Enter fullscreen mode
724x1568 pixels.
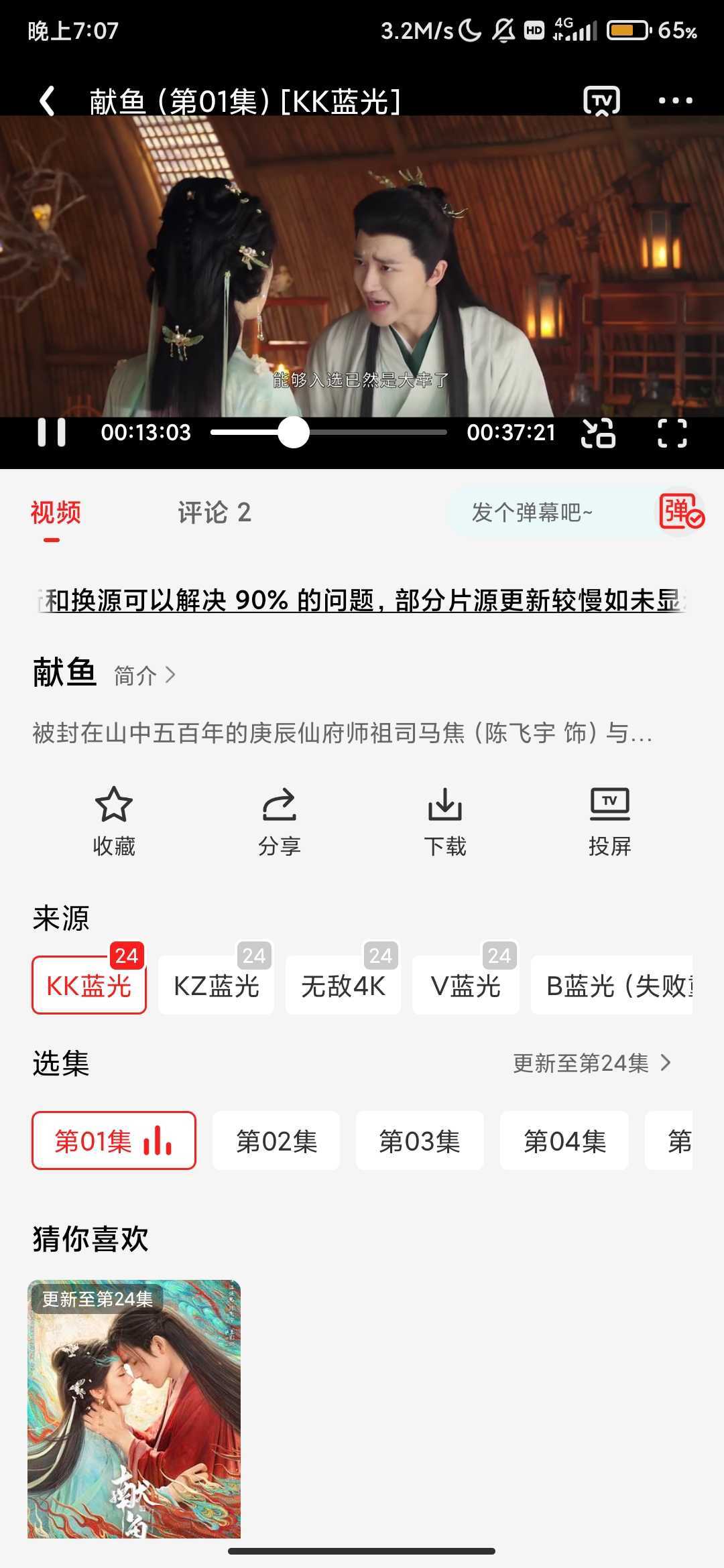click(672, 433)
